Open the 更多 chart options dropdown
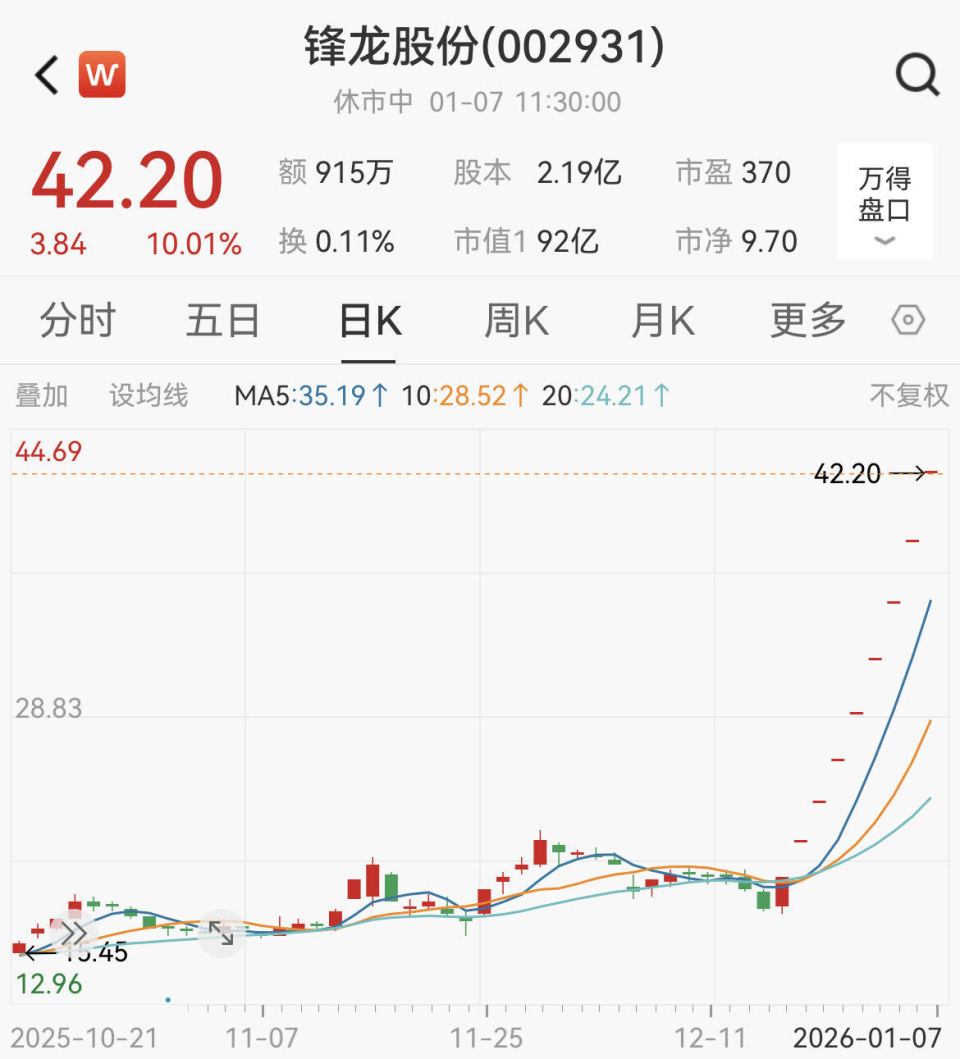Viewport: 960px width, 1059px height. (x=807, y=320)
